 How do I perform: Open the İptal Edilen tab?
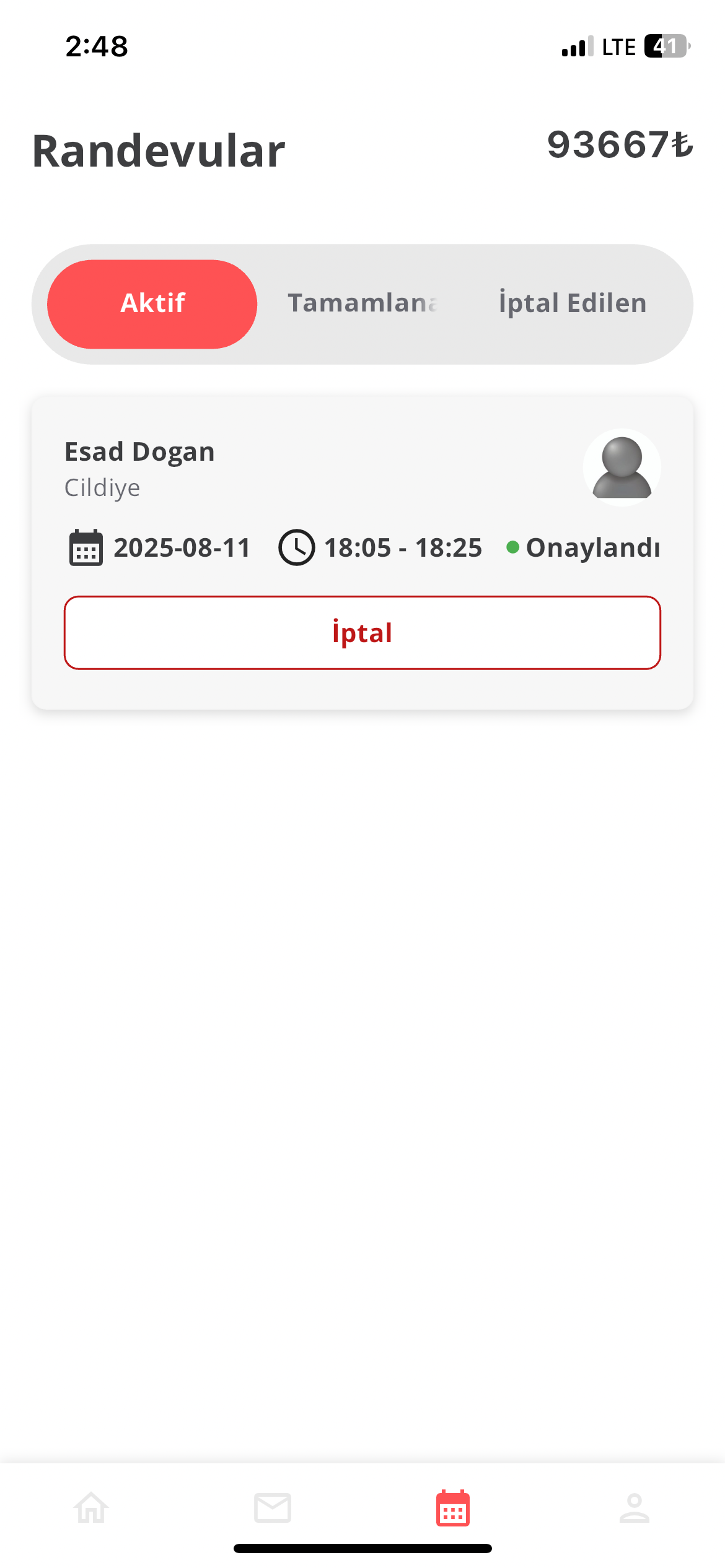tap(573, 303)
